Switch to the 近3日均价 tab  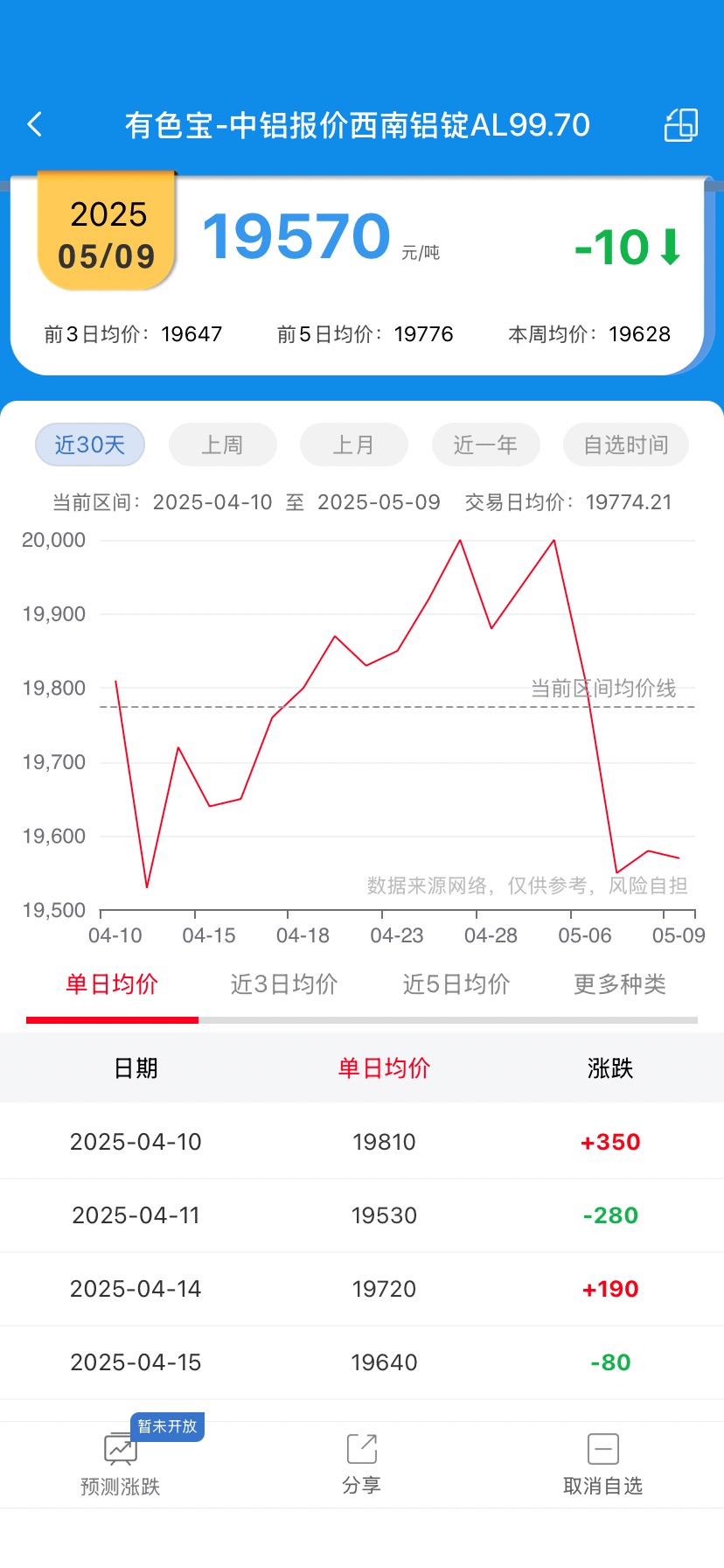[284, 984]
